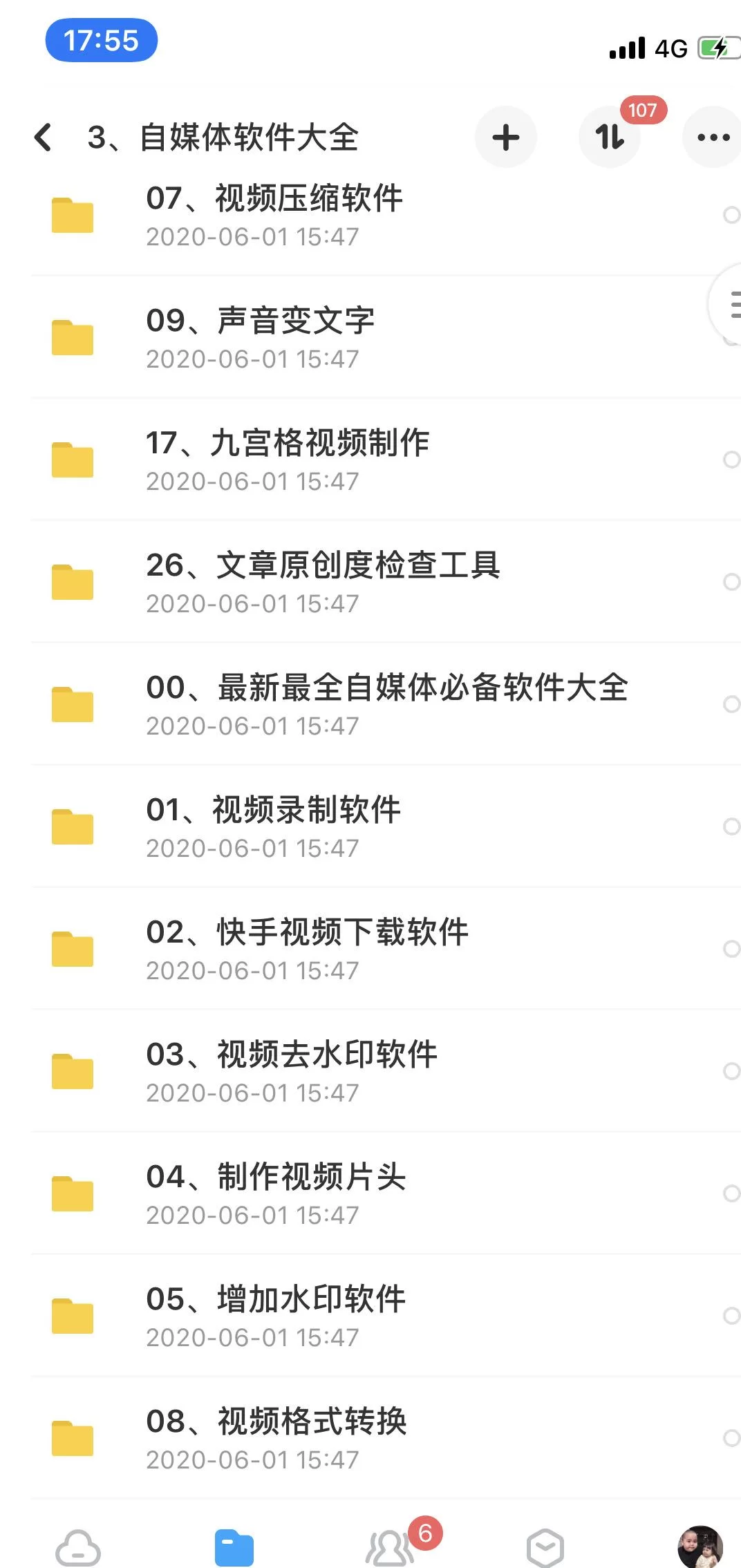741x1568 pixels.
Task: Open folder 07、视频压缩软件
Action: click(x=274, y=215)
